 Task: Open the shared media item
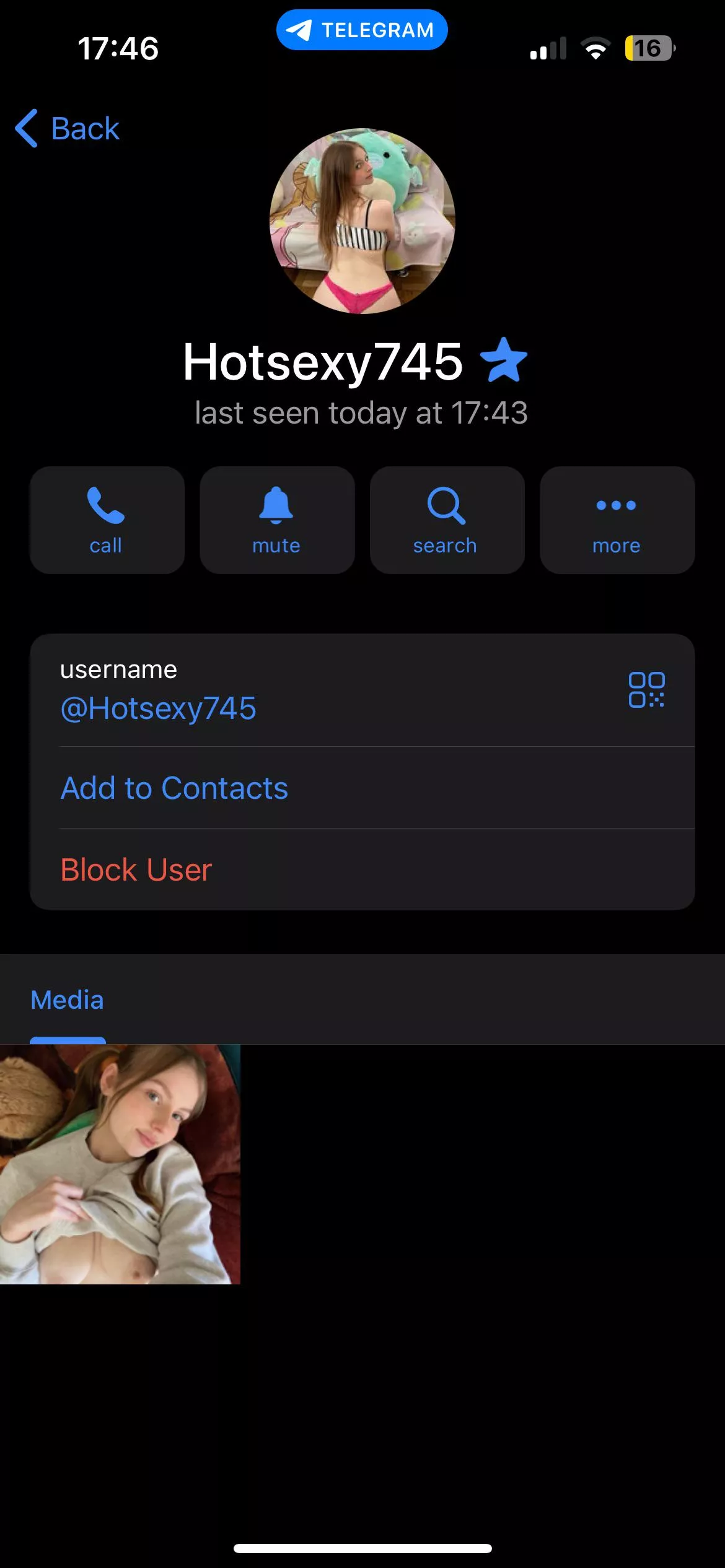pyautogui.click(x=120, y=1164)
